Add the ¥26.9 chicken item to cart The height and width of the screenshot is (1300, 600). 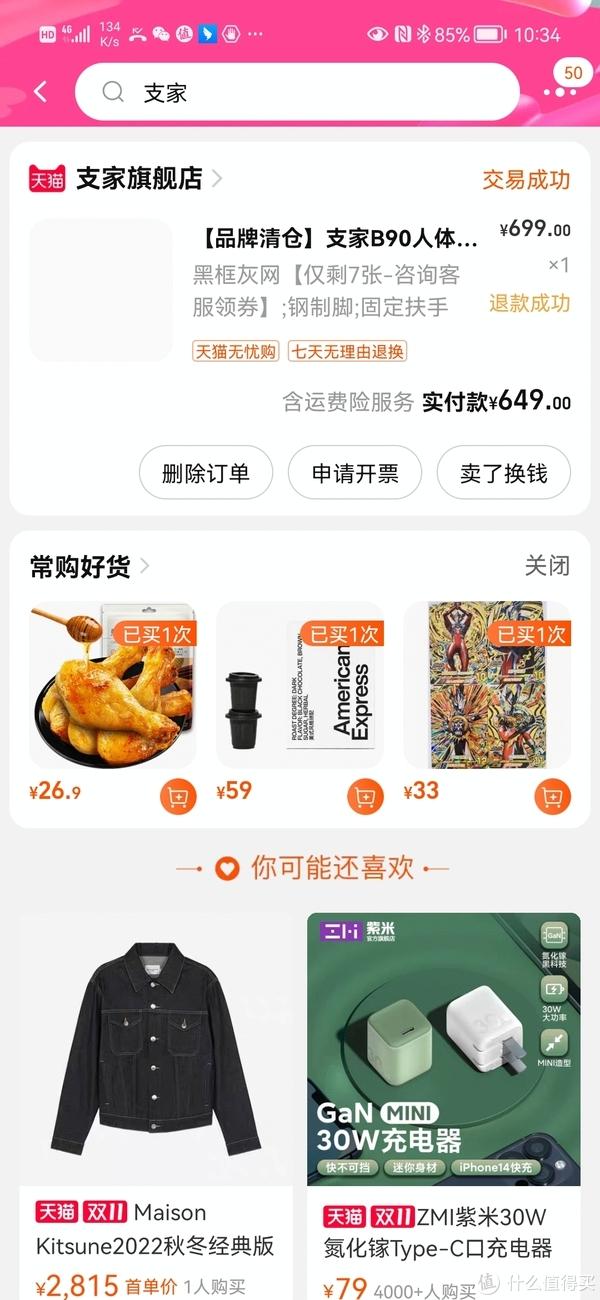178,797
